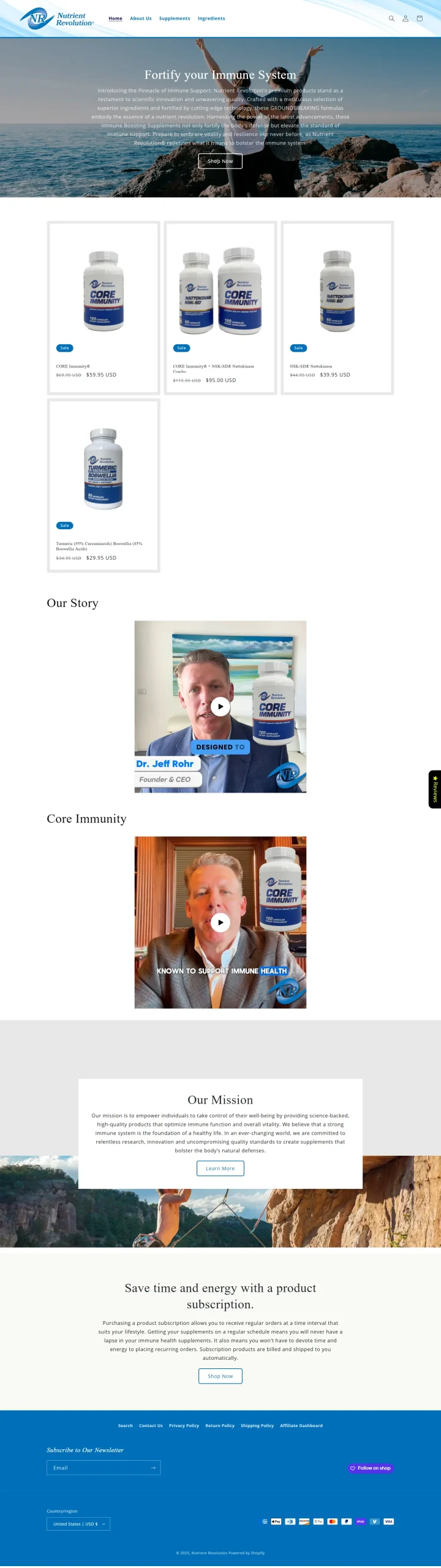Focus the newsletter Email field
441x1568 pixels.
[x=98, y=1468]
